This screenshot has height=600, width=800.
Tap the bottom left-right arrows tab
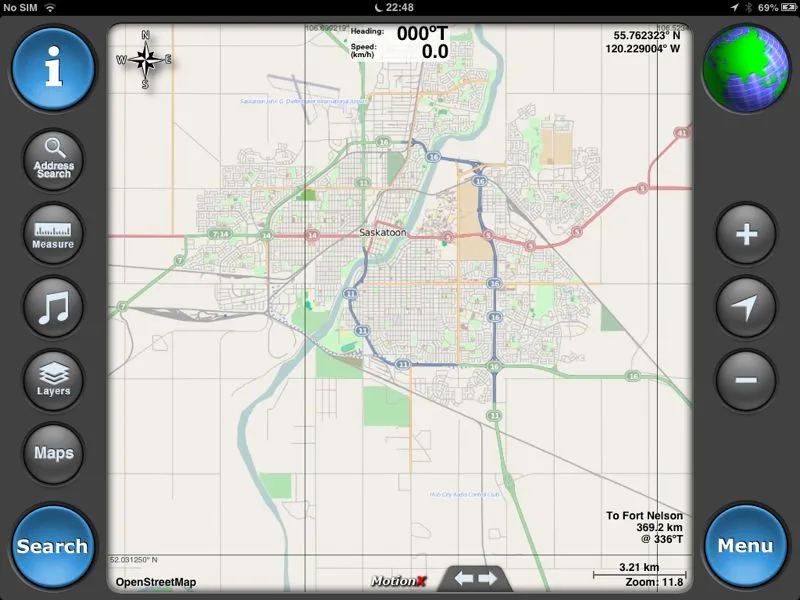[476, 578]
